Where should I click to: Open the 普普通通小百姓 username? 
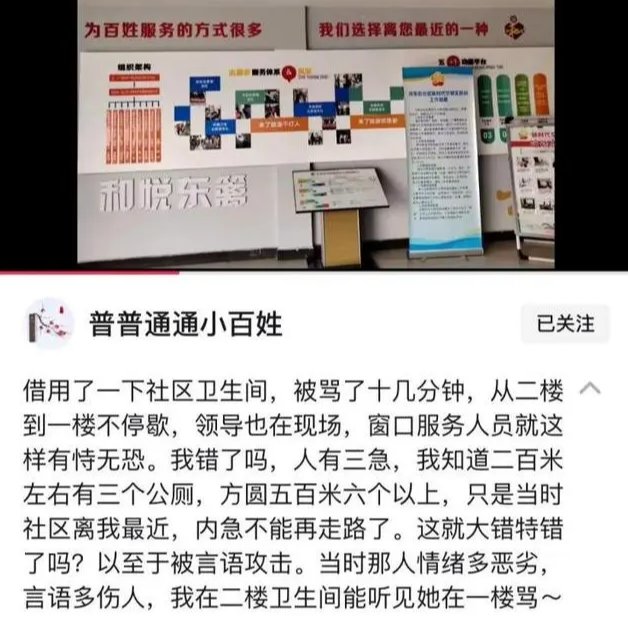[186, 325]
